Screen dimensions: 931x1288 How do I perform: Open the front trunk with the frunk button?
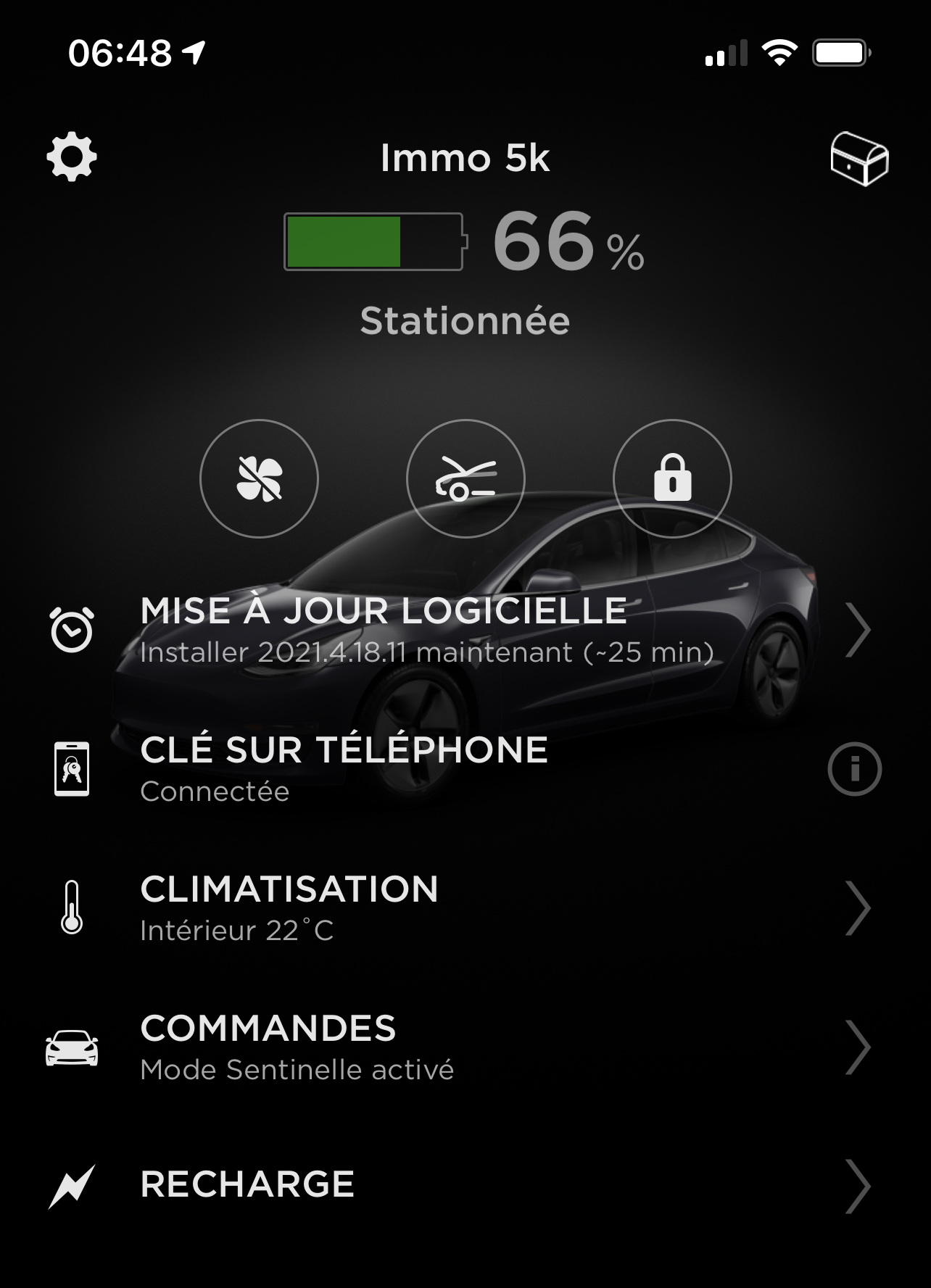[x=465, y=478]
